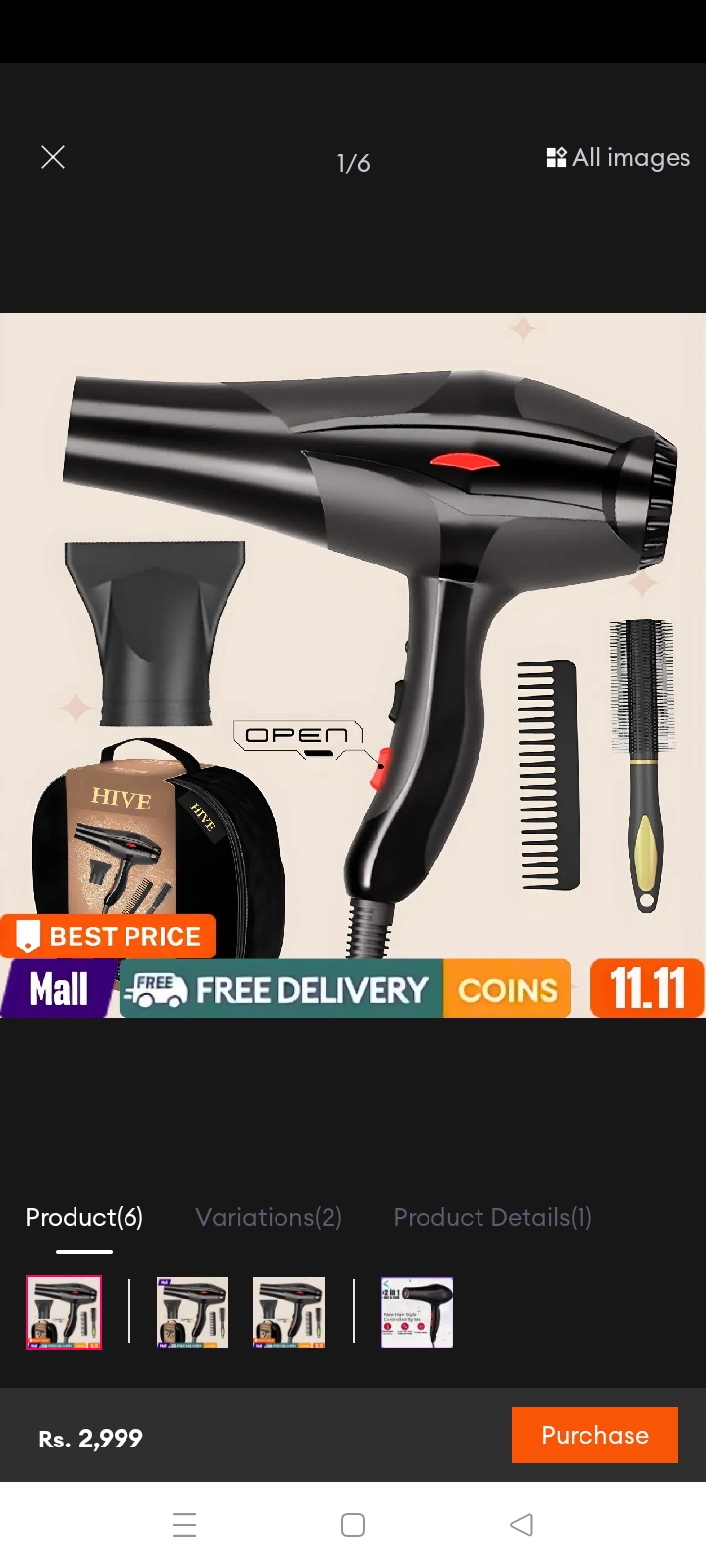Image resolution: width=706 pixels, height=1568 pixels.
Task: Open the product details thumbnail with white background
Action: pos(417,1312)
